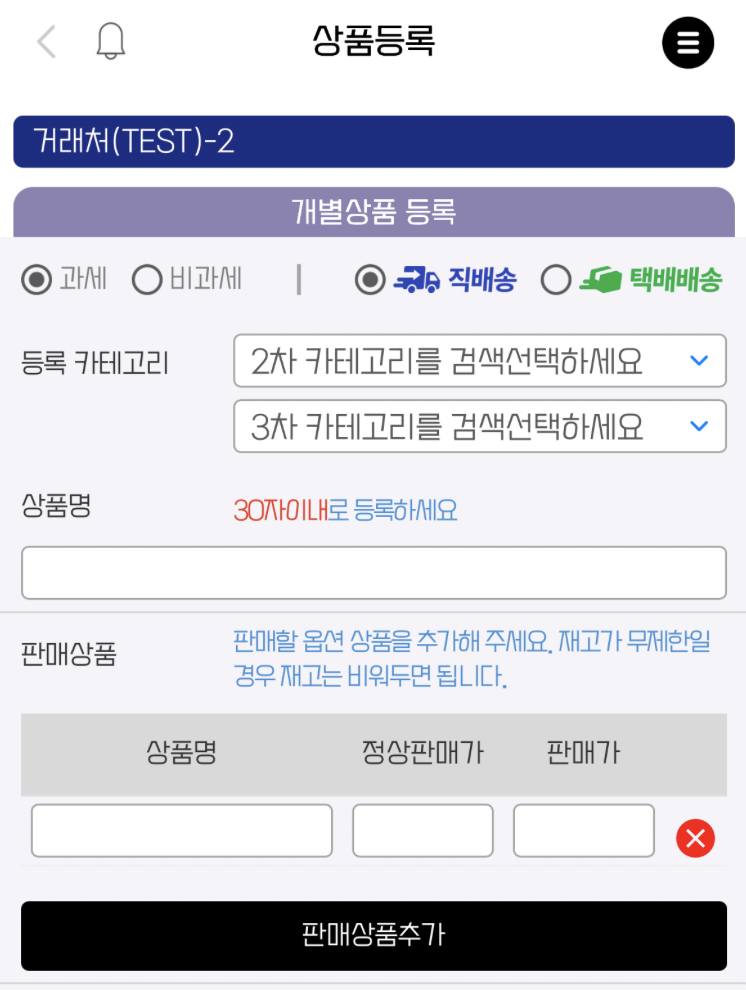Tap the main 상품명 text field

pos(373,573)
